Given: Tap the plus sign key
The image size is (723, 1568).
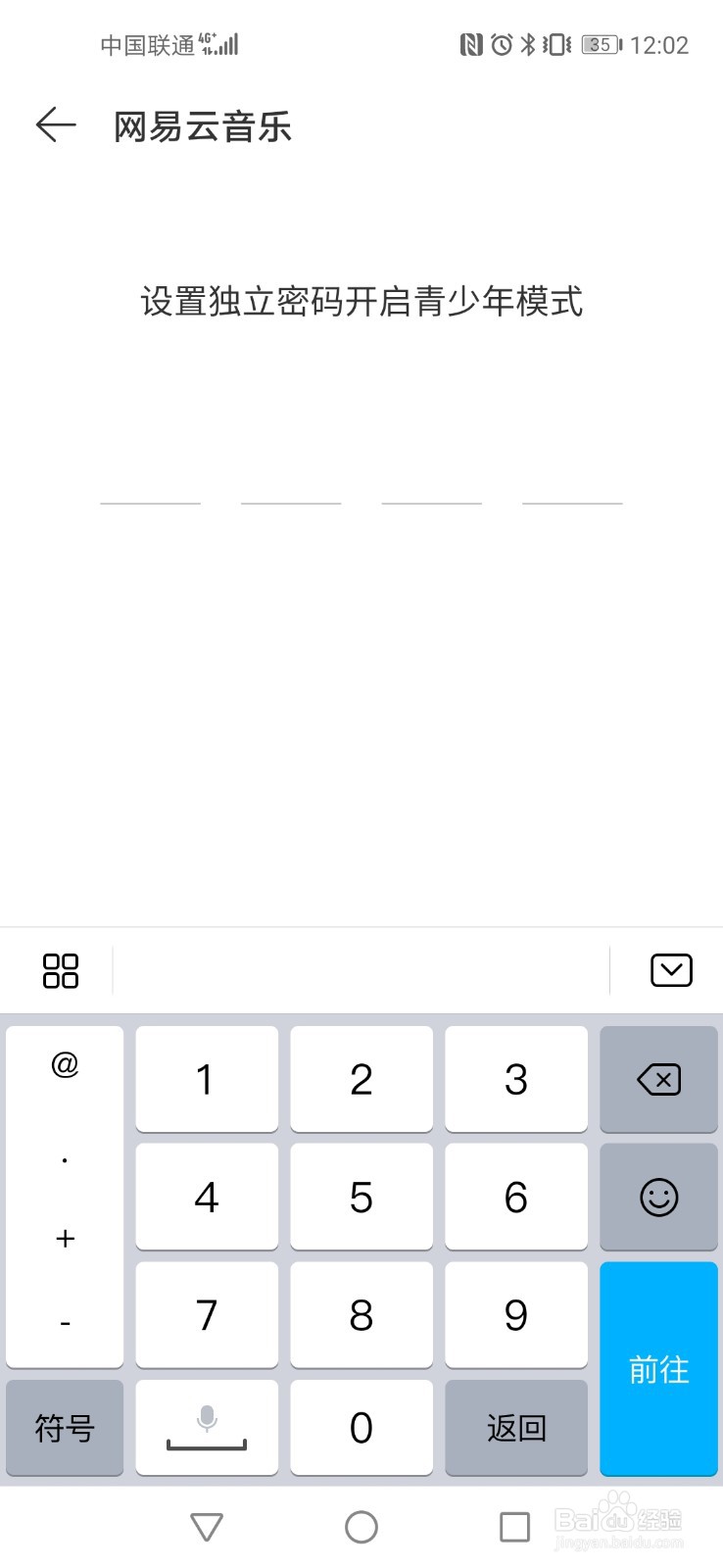Looking at the screenshot, I should pyautogui.click(x=65, y=1238).
